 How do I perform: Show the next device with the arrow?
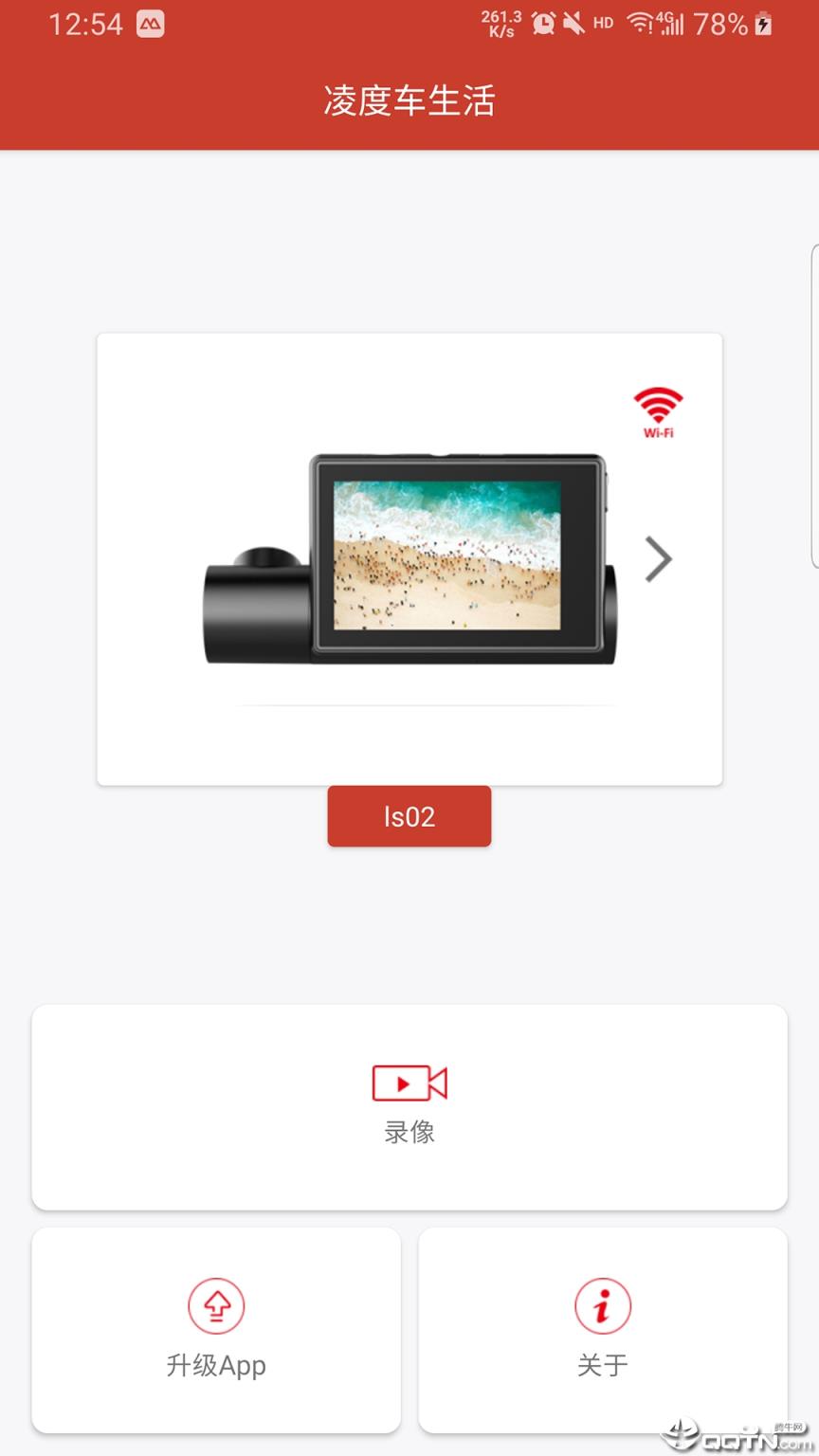(658, 558)
